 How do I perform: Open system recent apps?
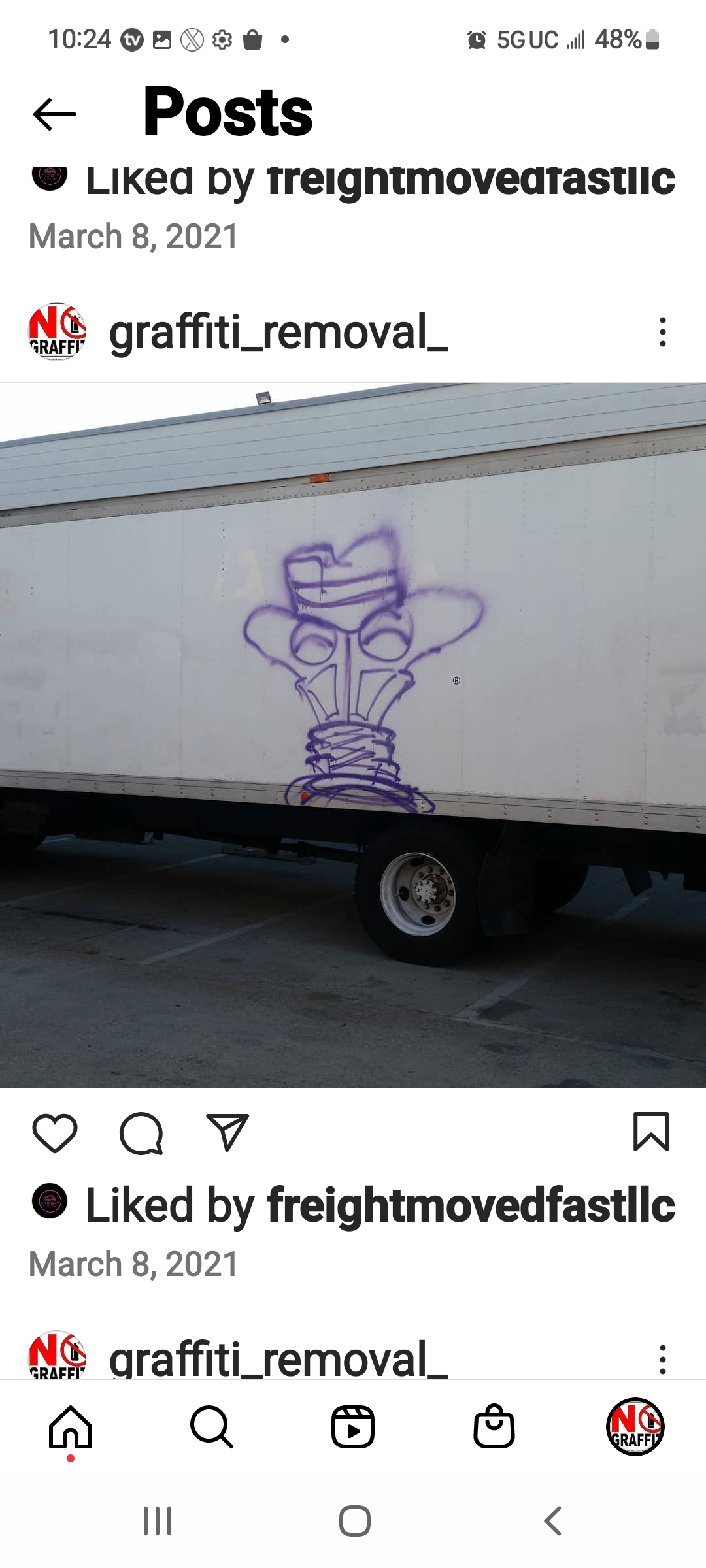158,1521
